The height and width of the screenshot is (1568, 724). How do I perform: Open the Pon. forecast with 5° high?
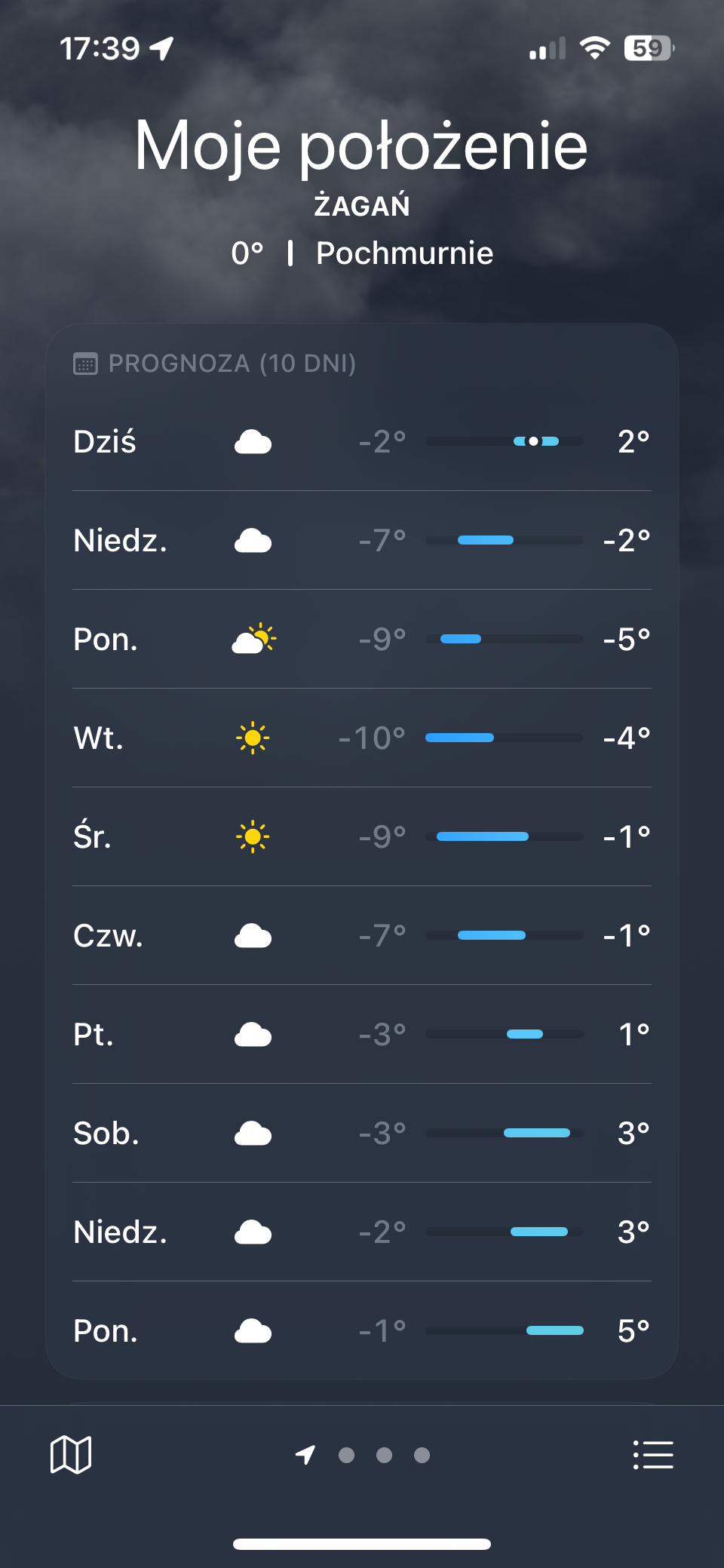pyautogui.click(x=362, y=1330)
